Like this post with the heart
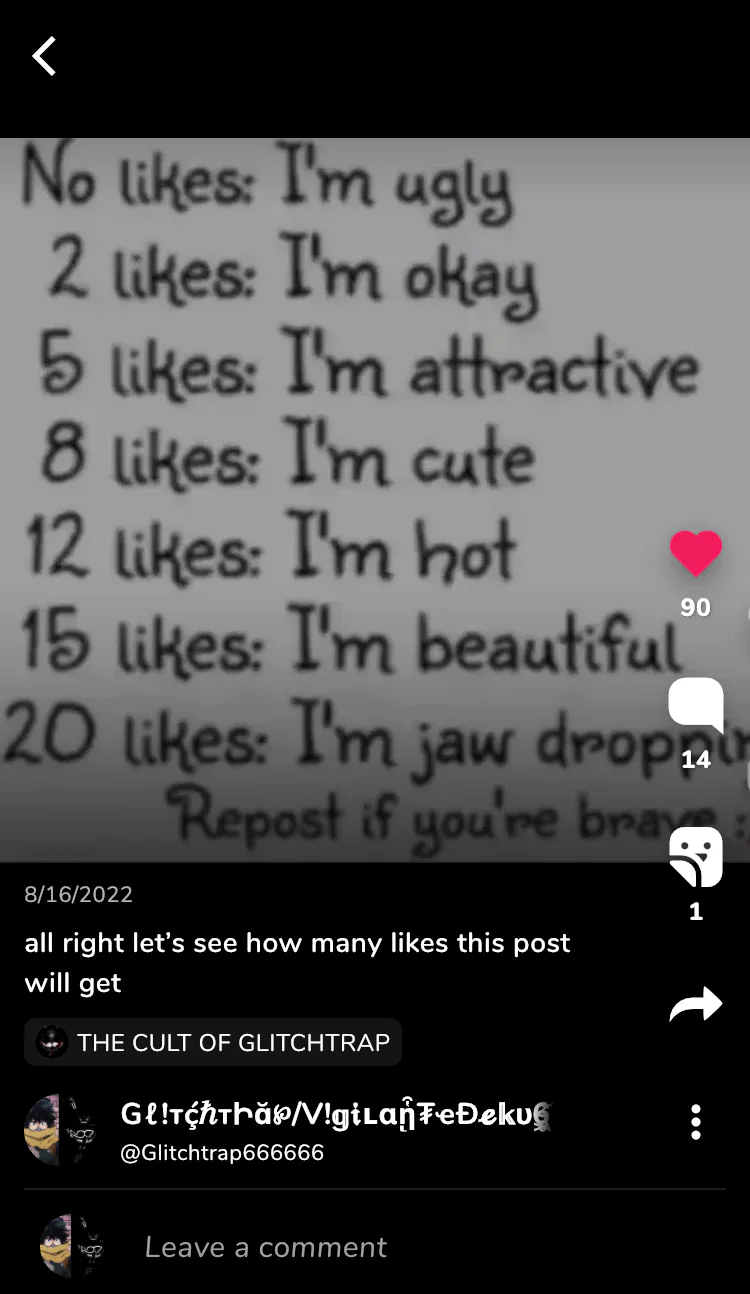This screenshot has height=1294, width=750. [x=695, y=553]
